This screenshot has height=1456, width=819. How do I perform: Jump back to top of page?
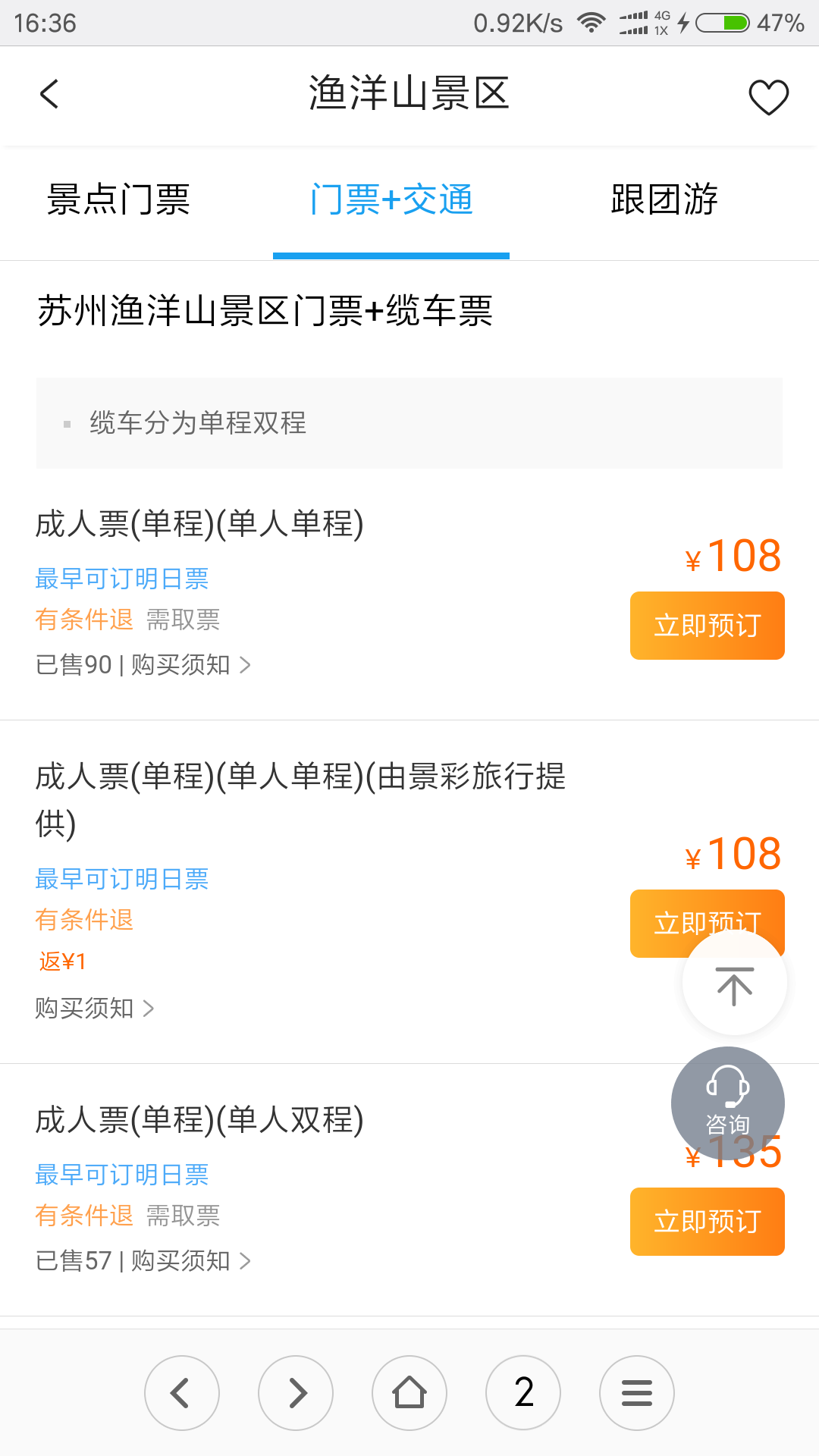734,984
